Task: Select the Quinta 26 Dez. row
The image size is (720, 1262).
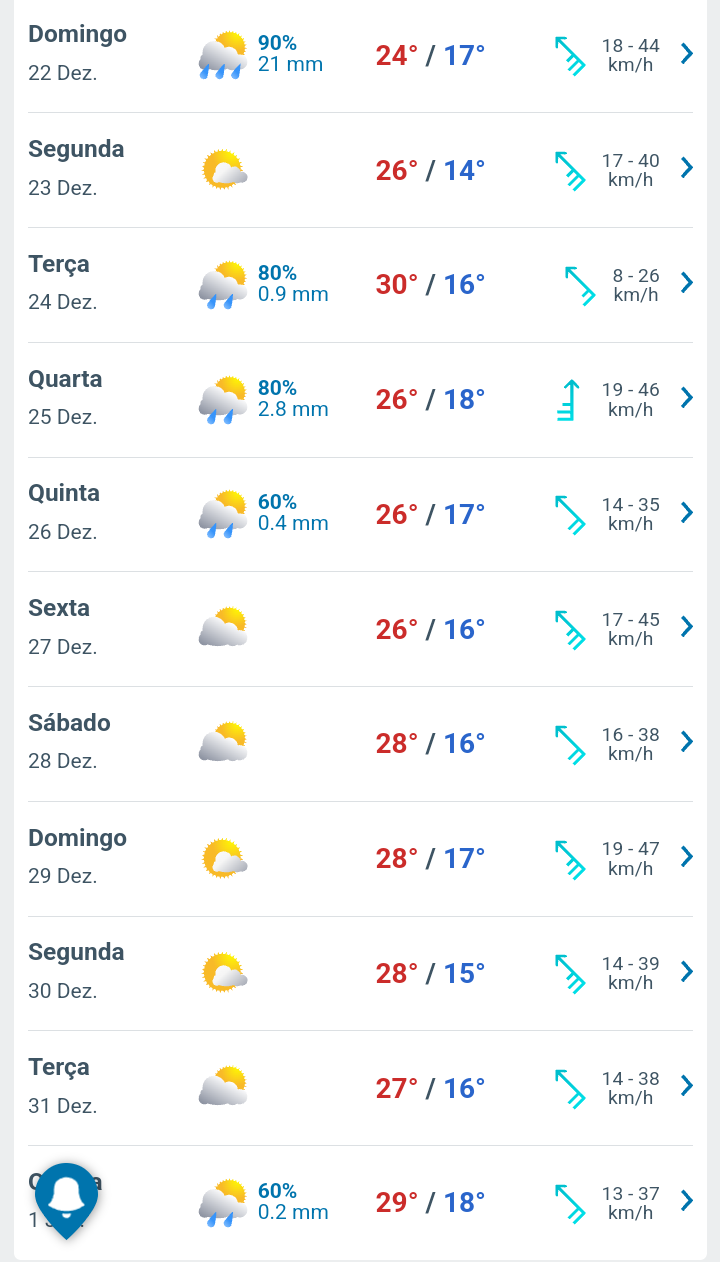Action: click(x=360, y=514)
